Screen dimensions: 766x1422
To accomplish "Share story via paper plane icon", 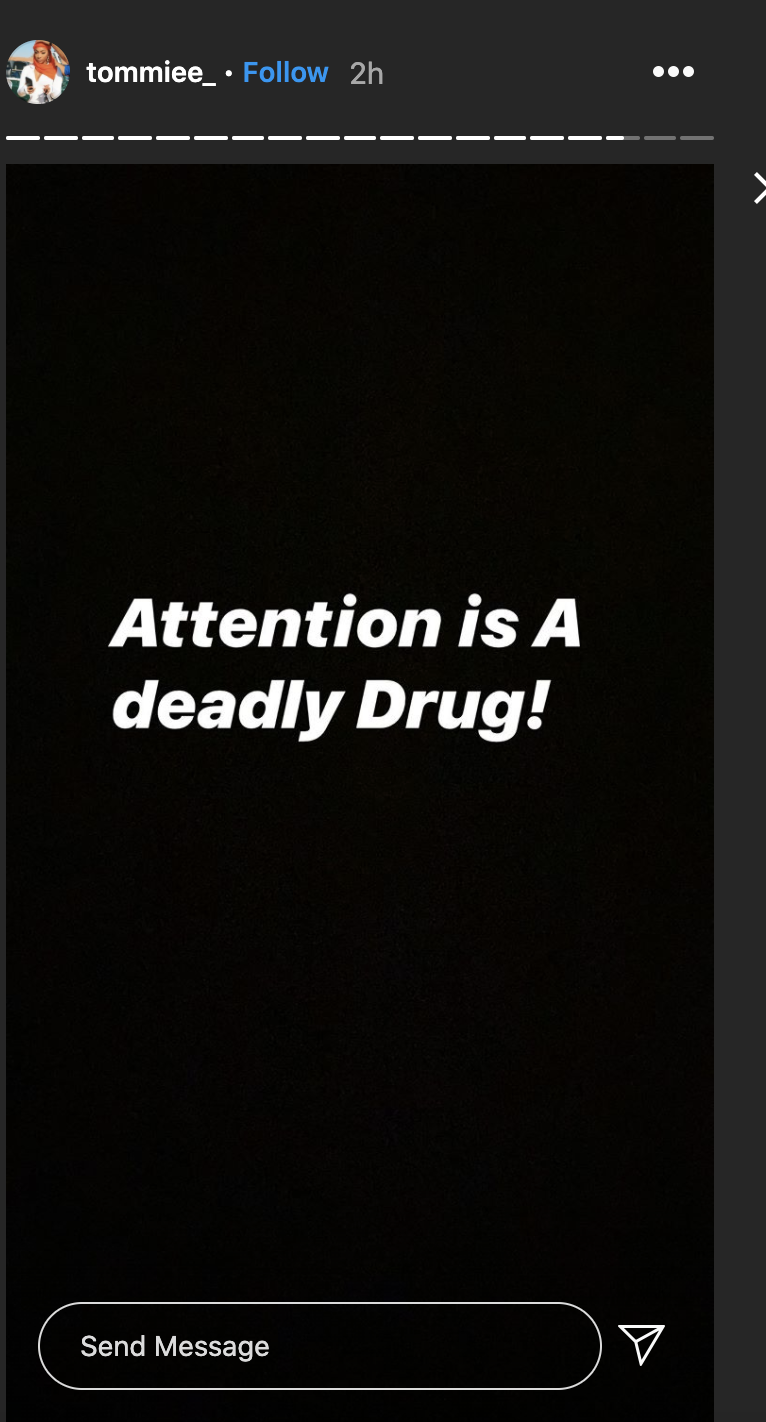I will coord(641,1344).
